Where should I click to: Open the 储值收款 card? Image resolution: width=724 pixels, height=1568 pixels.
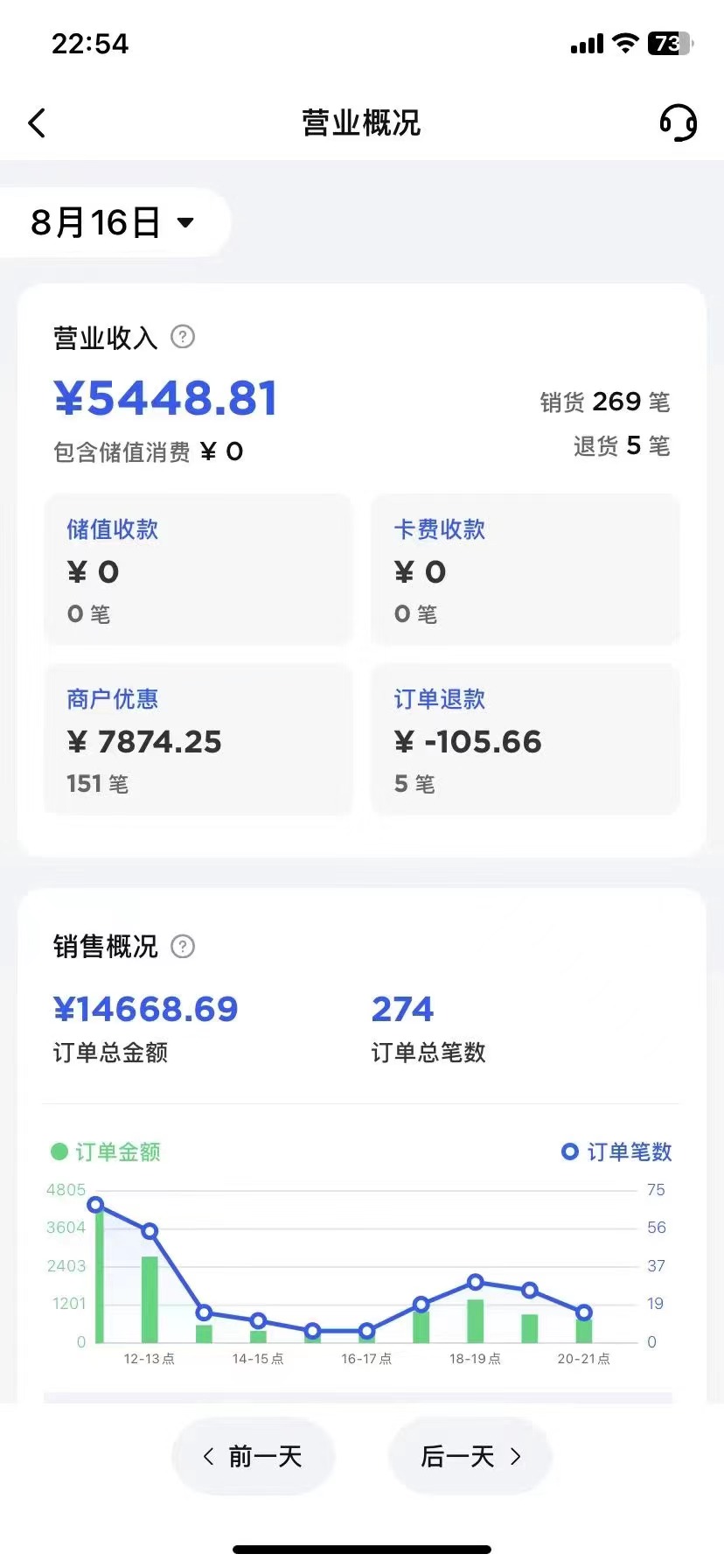(198, 570)
